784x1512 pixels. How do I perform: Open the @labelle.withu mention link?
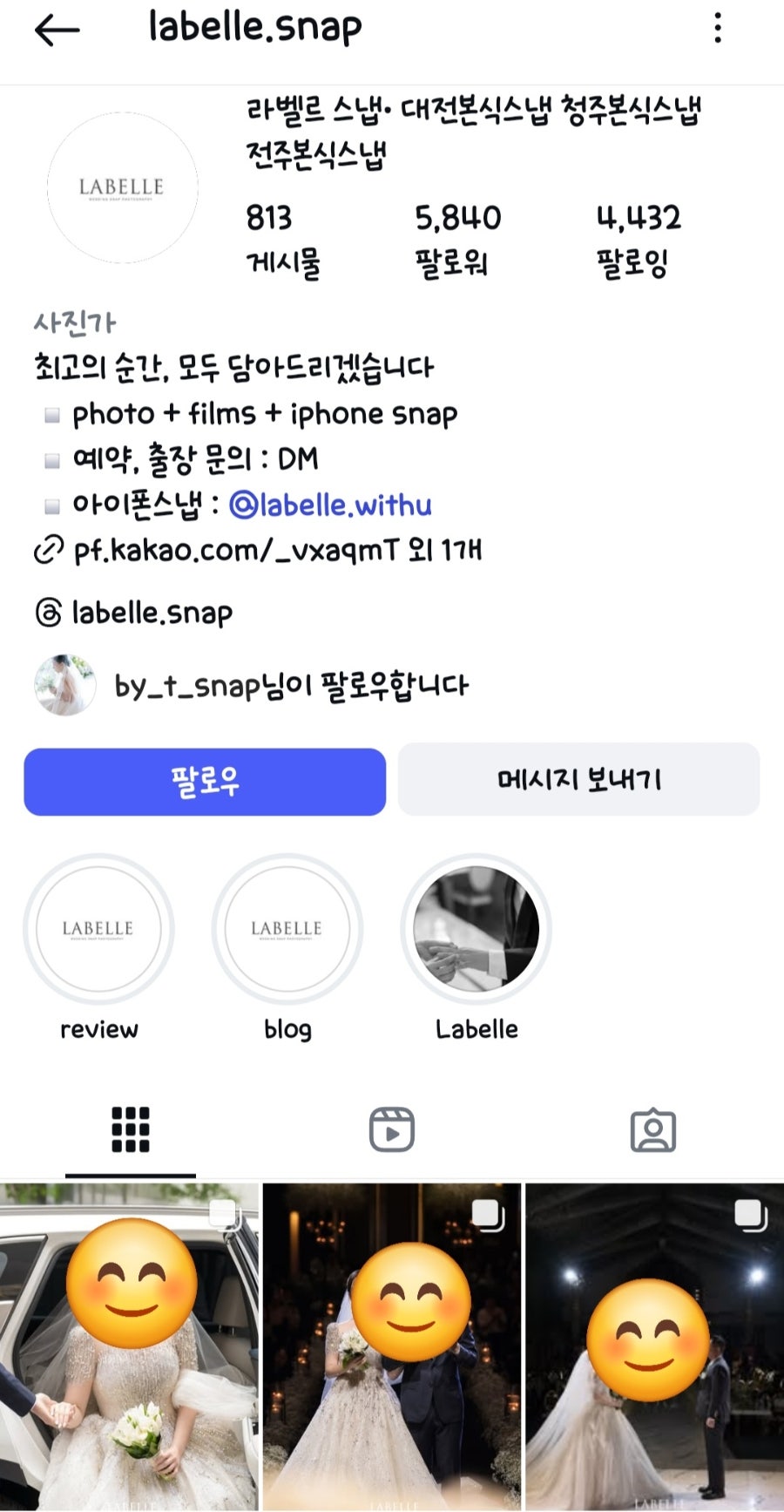pos(330,505)
